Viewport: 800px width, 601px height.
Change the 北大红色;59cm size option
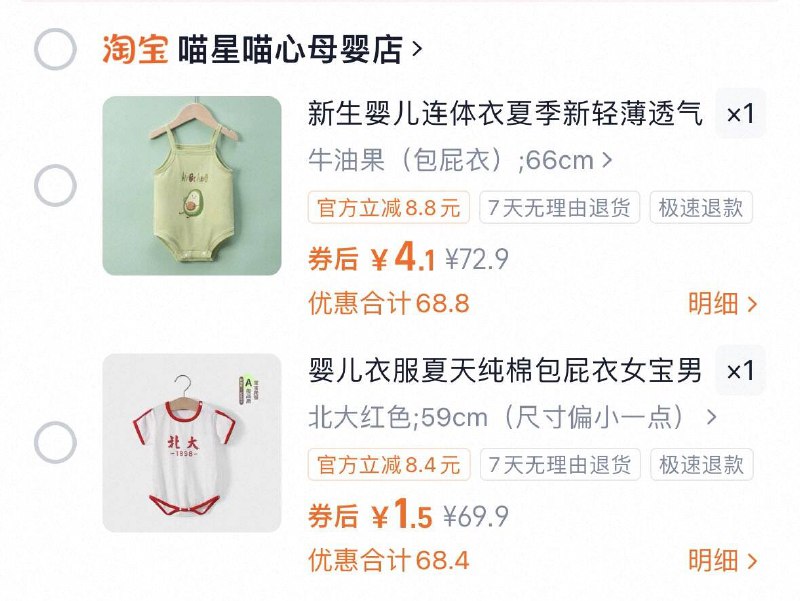(512, 417)
